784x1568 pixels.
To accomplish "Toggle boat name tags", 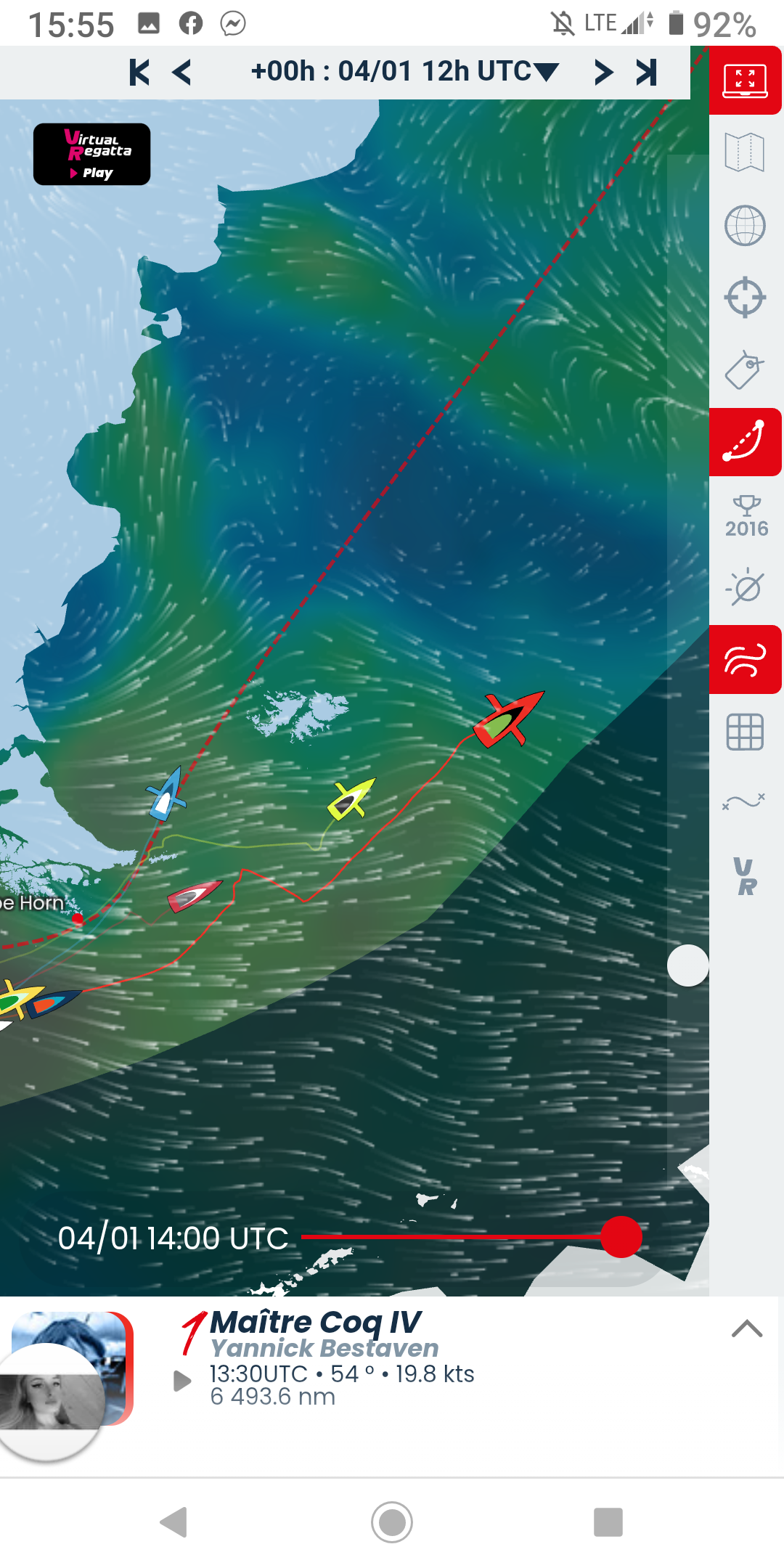I will (x=746, y=370).
